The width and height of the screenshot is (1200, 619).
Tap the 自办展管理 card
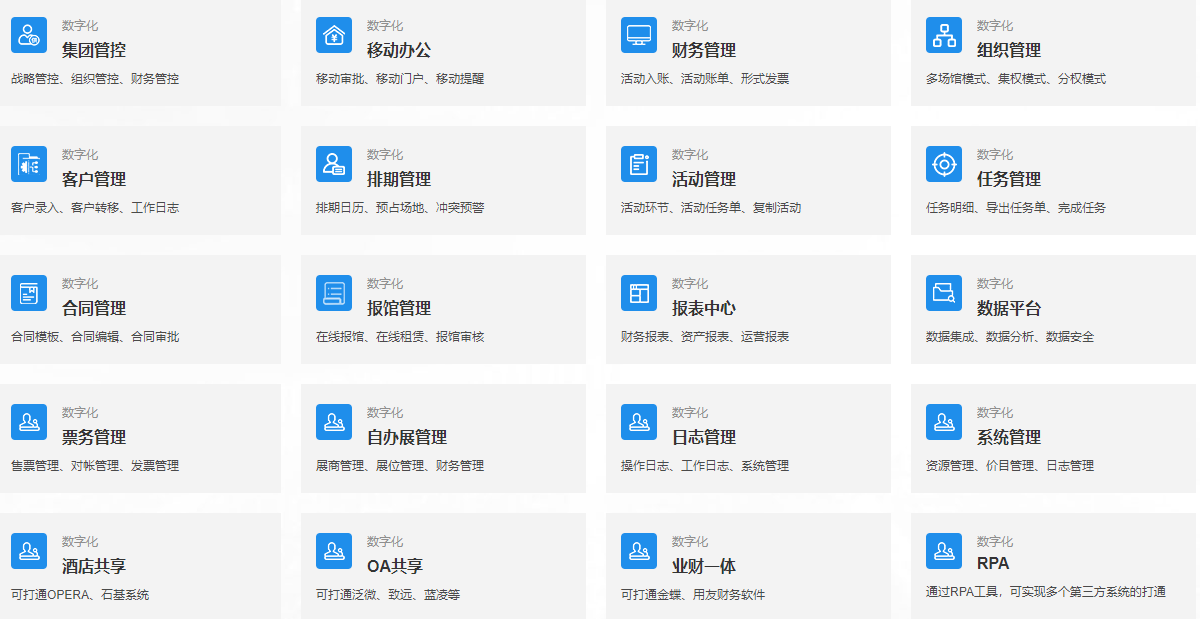pos(407,437)
